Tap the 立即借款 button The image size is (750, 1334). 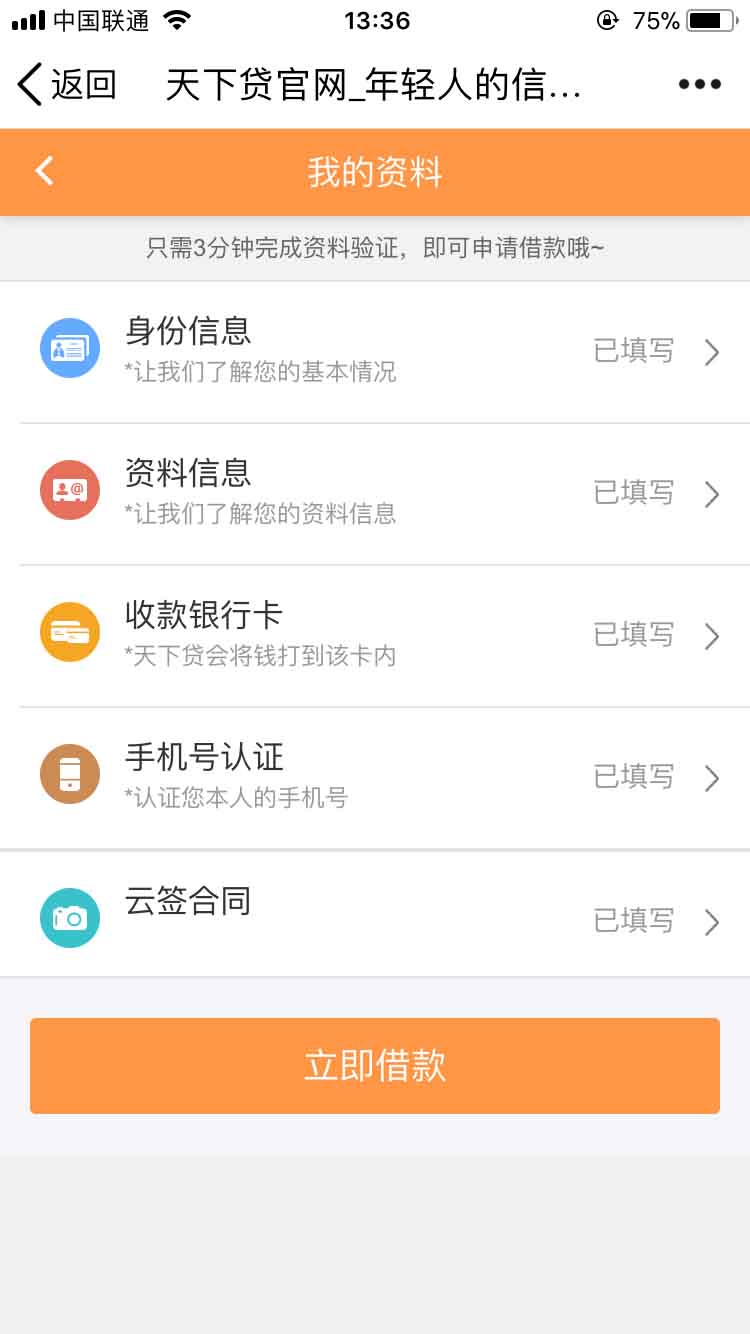[x=375, y=1066]
